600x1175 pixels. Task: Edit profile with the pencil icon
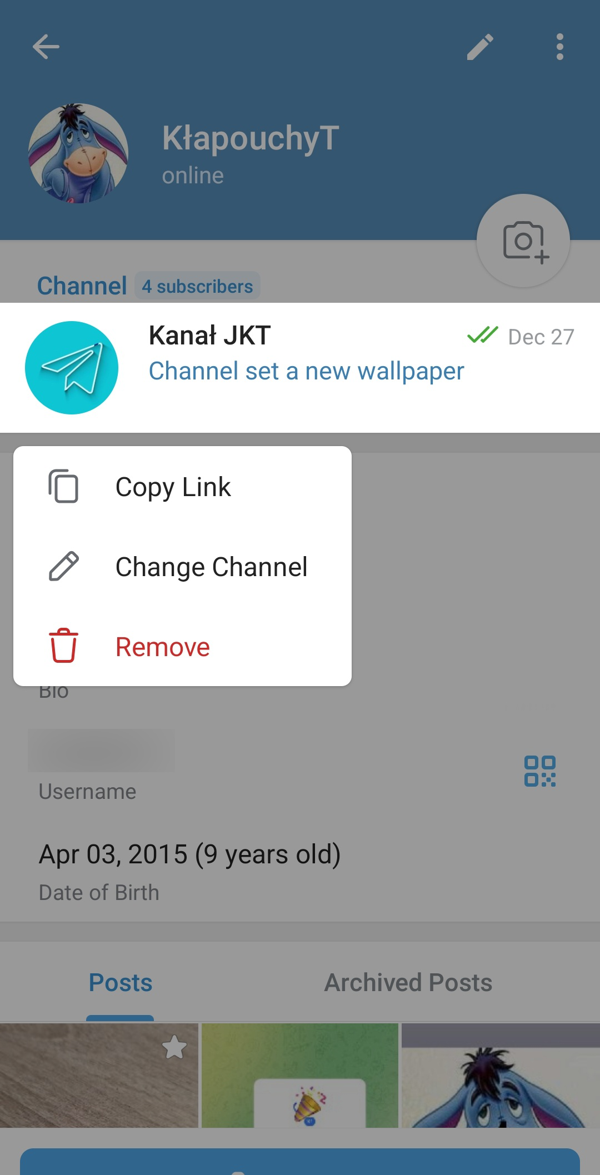click(x=480, y=47)
